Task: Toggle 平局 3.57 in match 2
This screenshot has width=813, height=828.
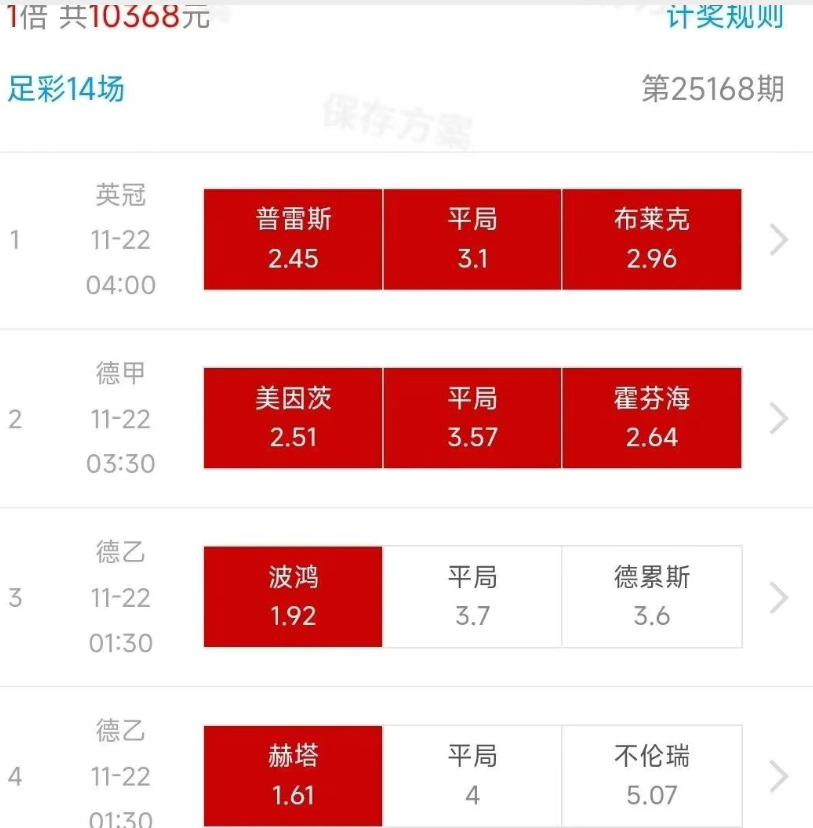Action: (472, 418)
